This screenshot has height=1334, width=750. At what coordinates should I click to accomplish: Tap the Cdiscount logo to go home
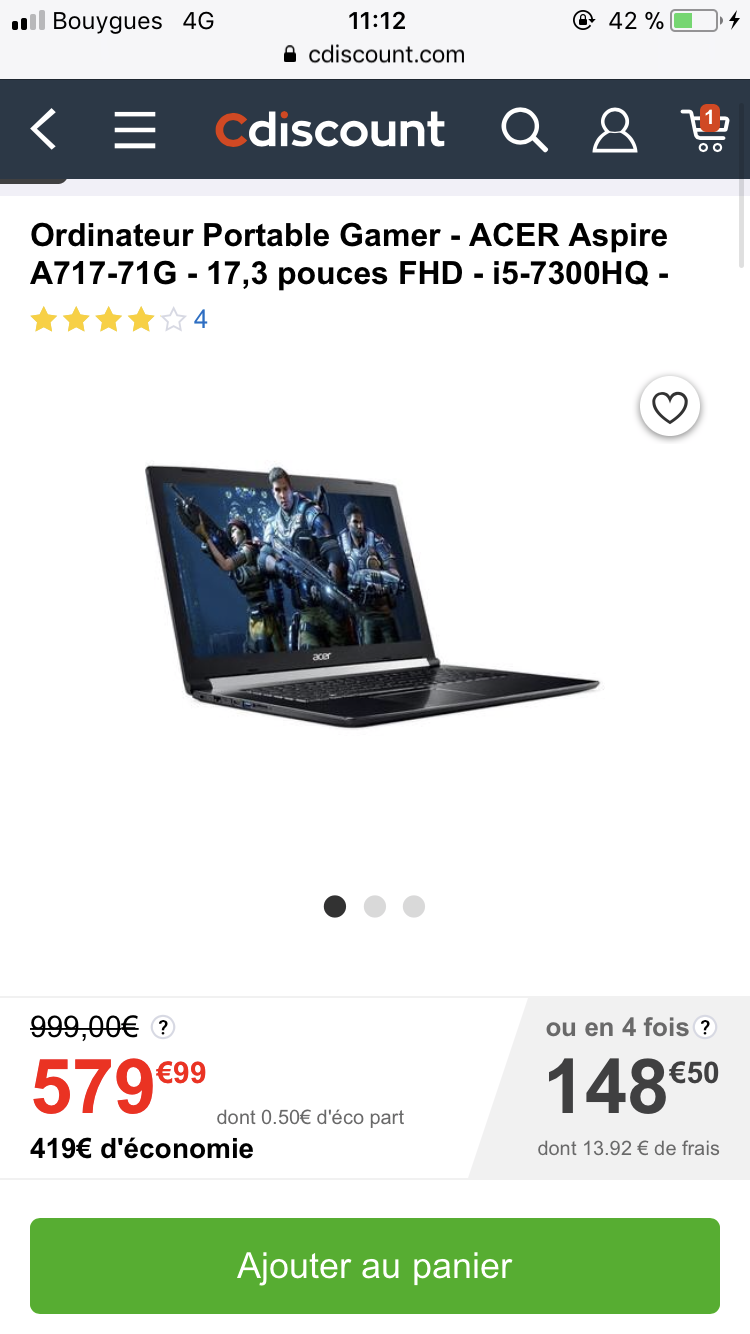pyautogui.click(x=330, y=130)
